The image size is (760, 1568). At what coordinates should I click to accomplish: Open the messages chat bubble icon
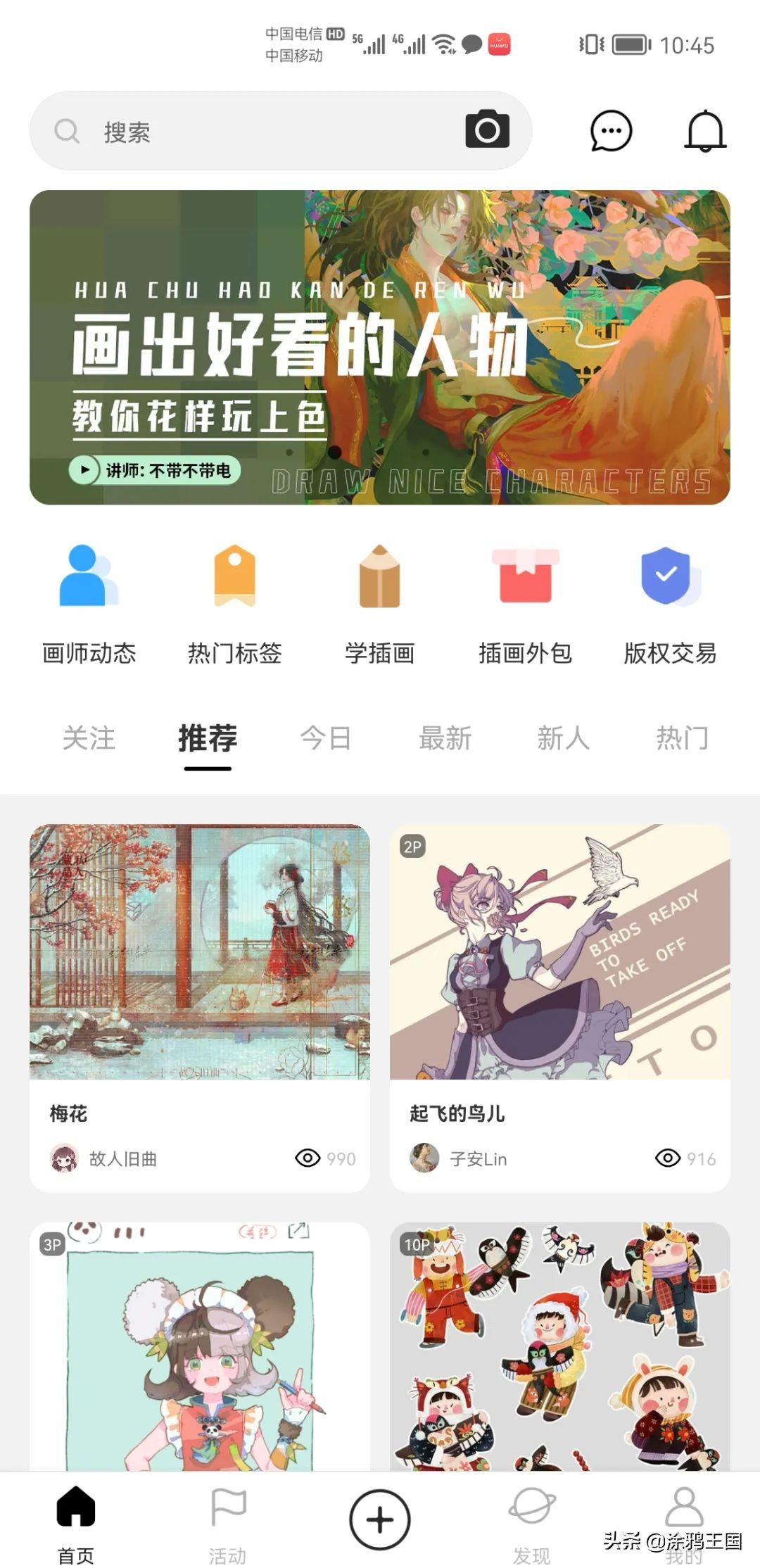[x=610, y=131]
